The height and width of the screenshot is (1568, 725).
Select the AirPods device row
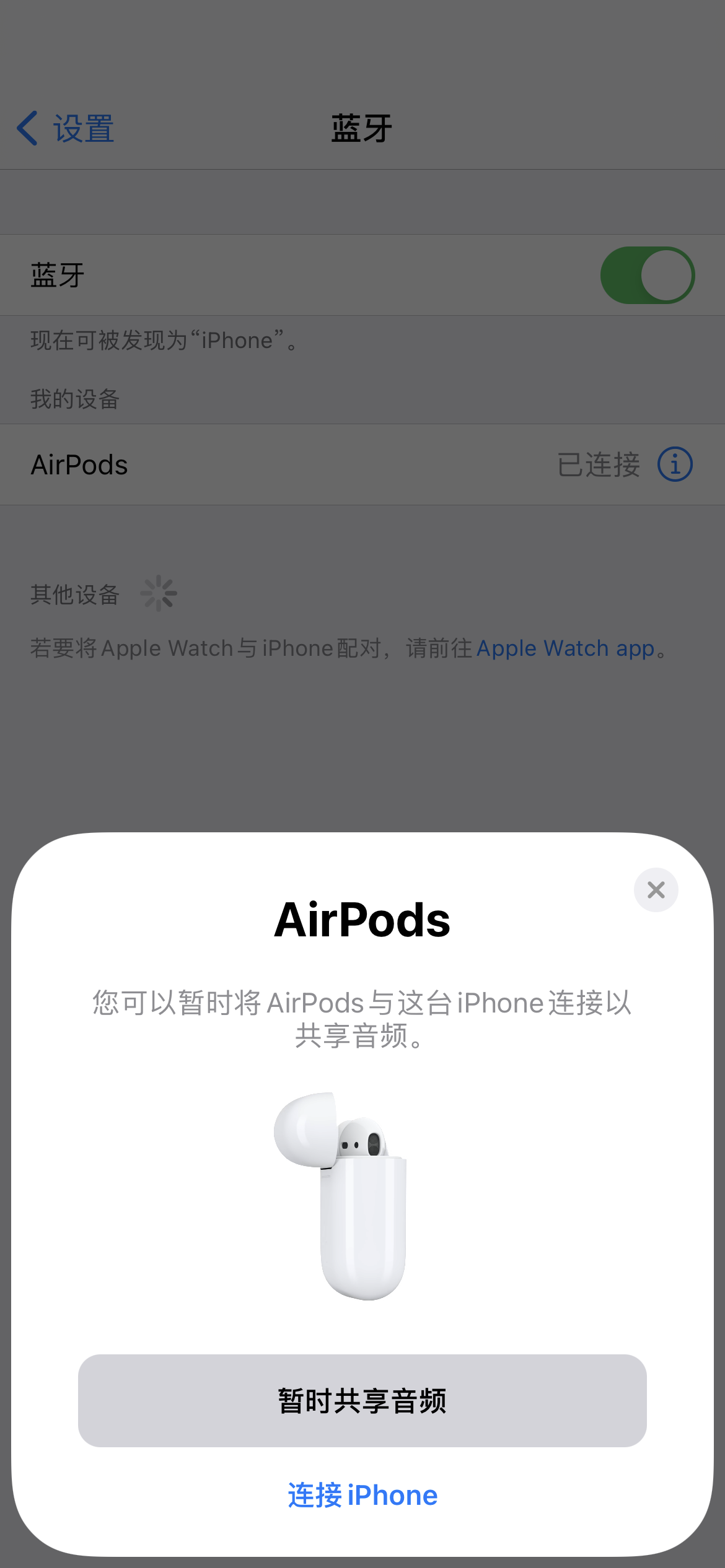click(x=279, y=464)
